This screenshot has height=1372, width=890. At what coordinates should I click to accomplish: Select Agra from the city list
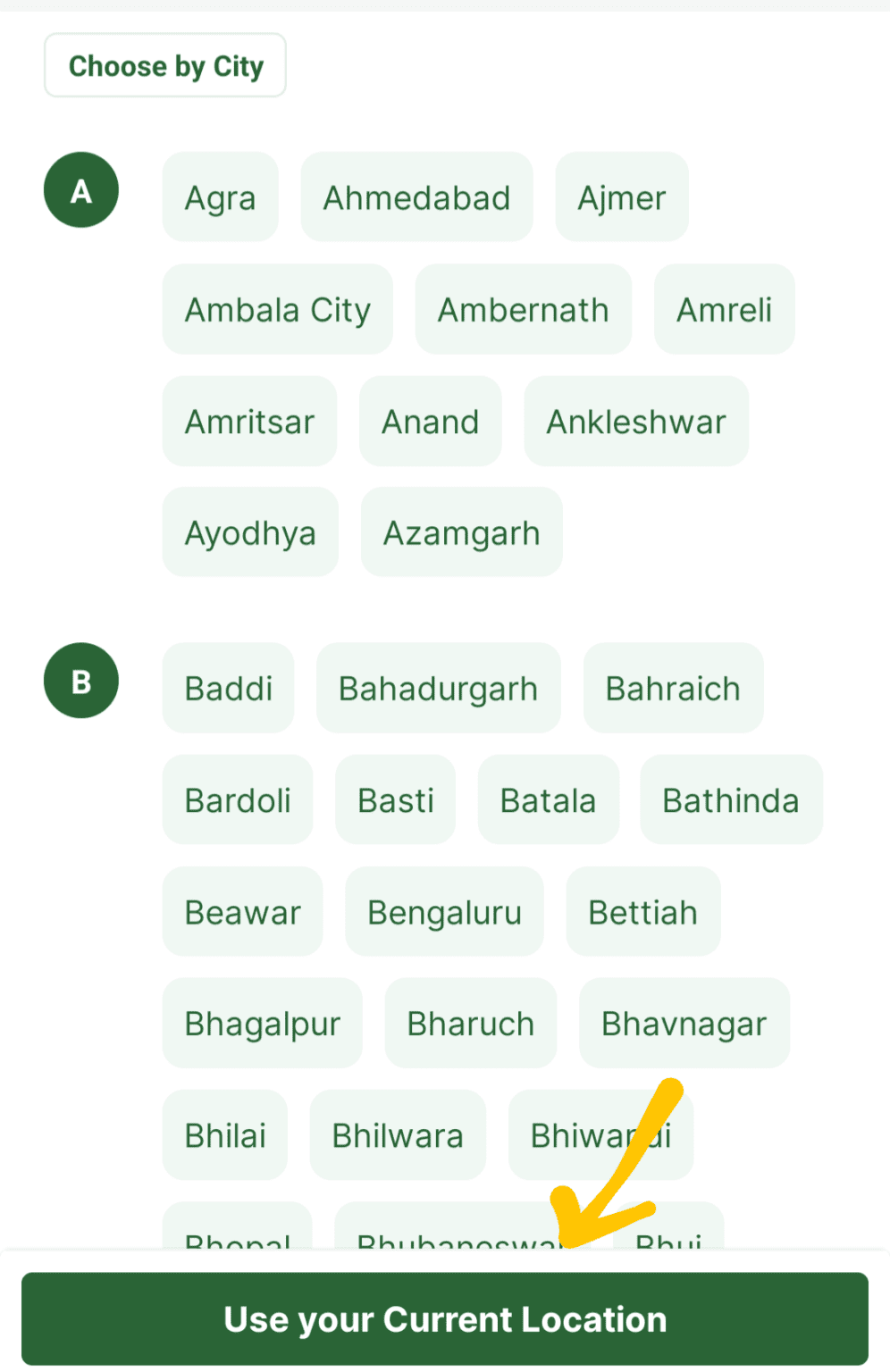[x=220, y=197]
